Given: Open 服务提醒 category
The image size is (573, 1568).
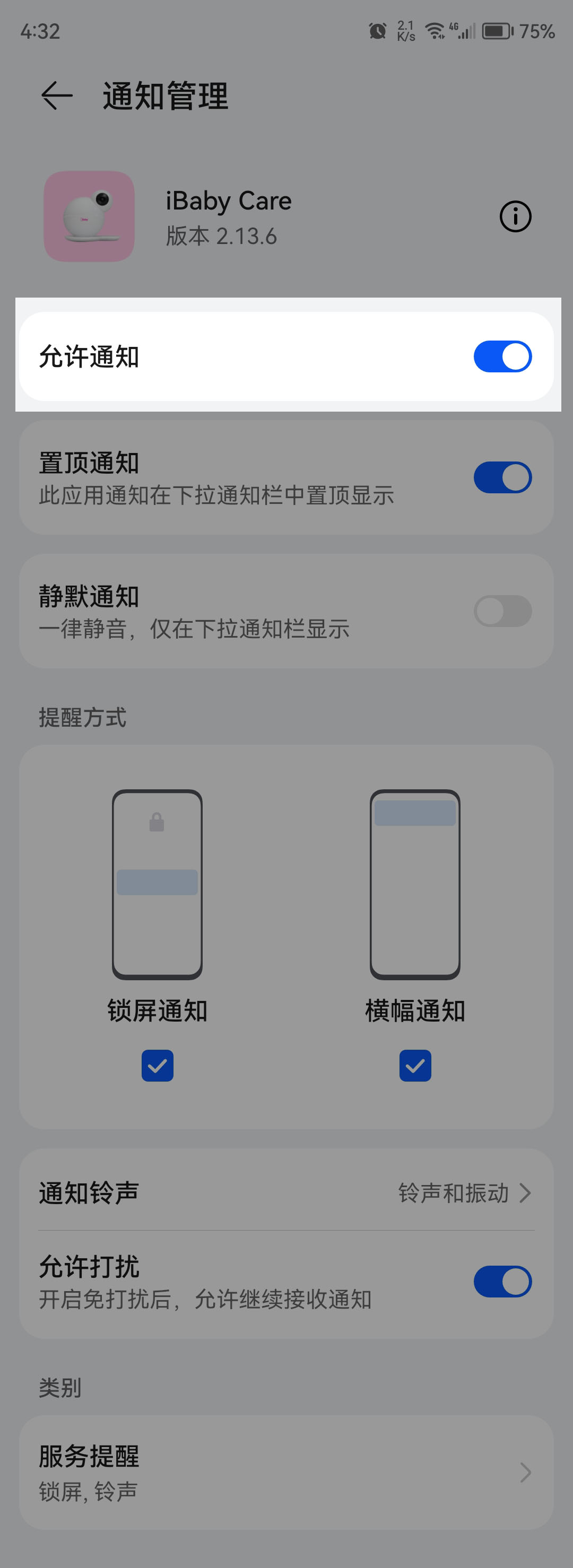Looking at the screenshot, I should coord(286,1473).
